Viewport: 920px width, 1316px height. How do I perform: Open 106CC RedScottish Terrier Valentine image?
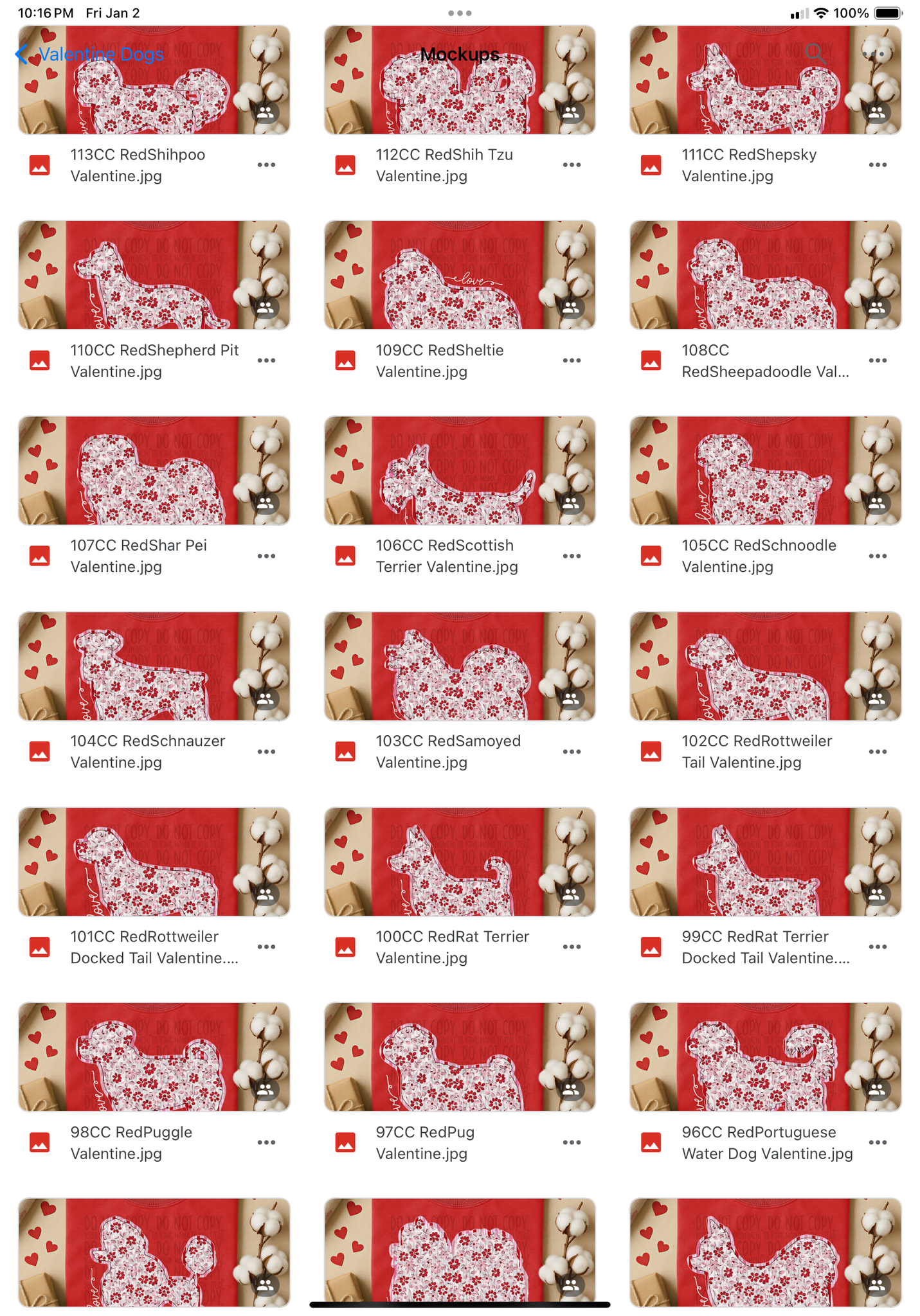459,470
